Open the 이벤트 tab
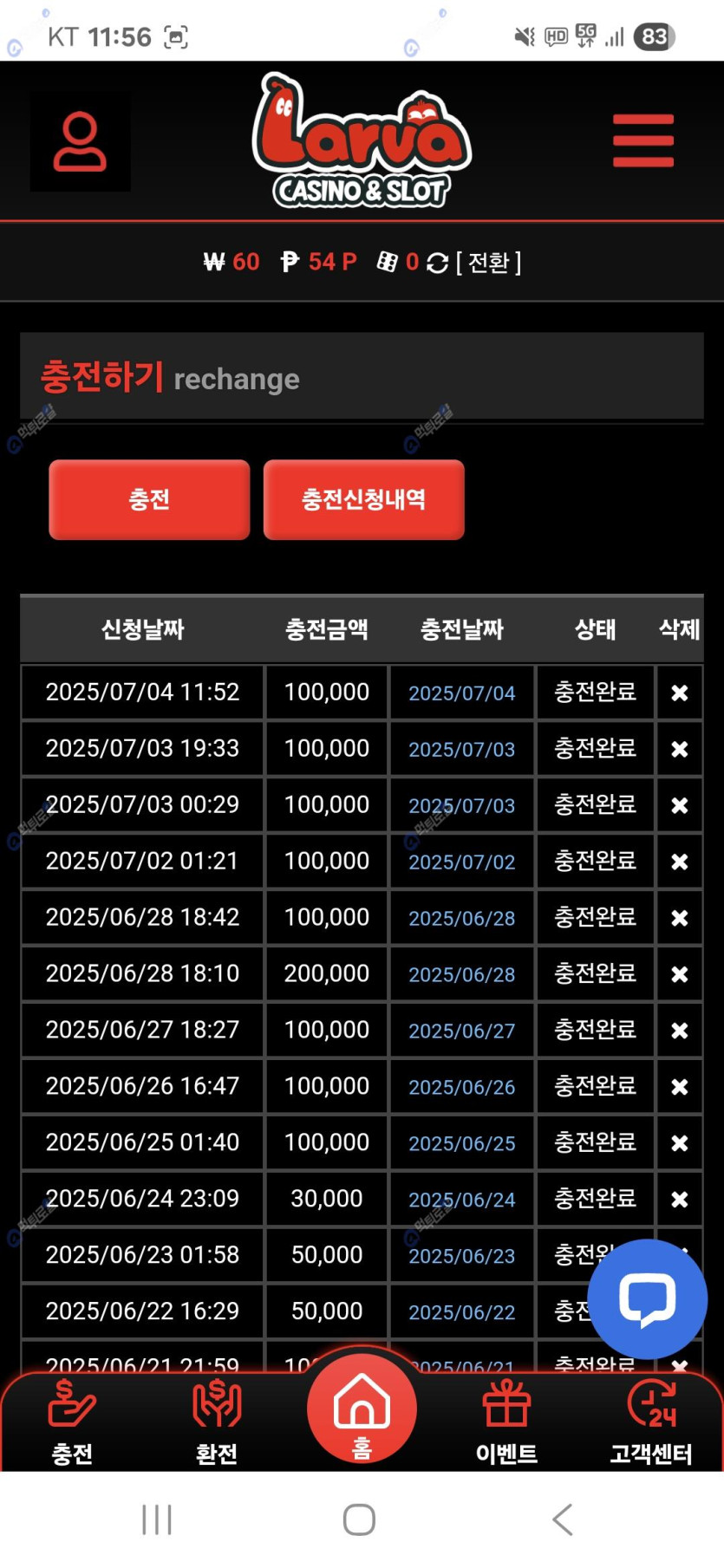 tap(506, 1422)
